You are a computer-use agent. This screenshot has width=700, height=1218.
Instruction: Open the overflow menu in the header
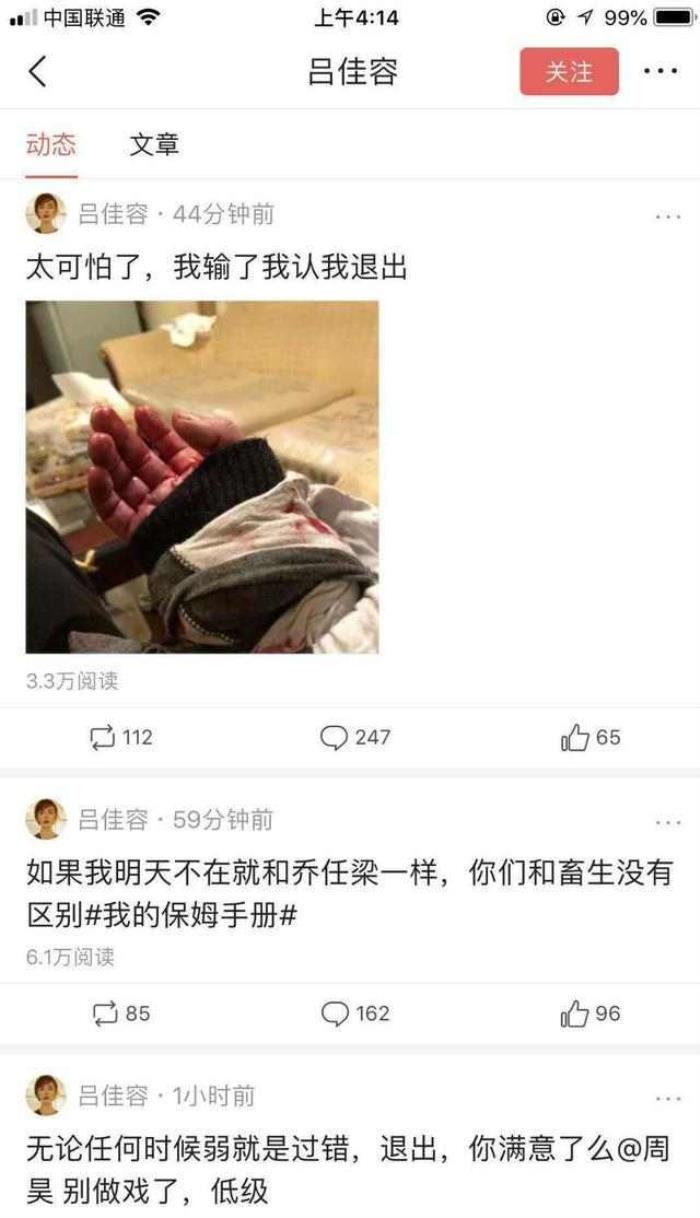click(661, 72)
